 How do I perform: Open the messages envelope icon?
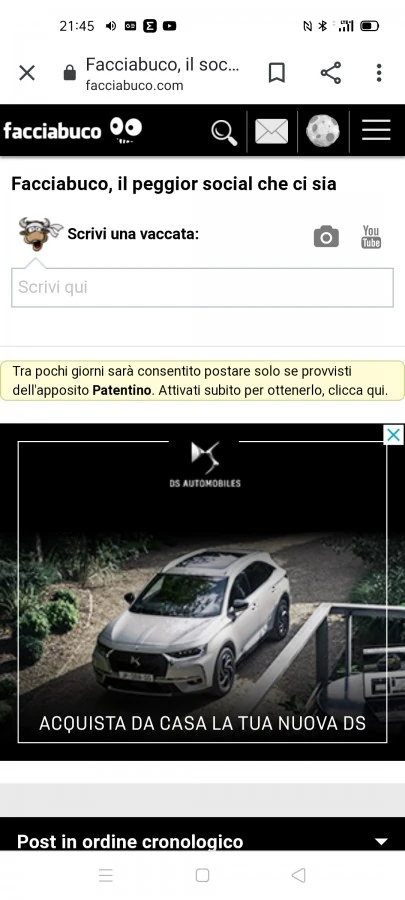point(271,131)
